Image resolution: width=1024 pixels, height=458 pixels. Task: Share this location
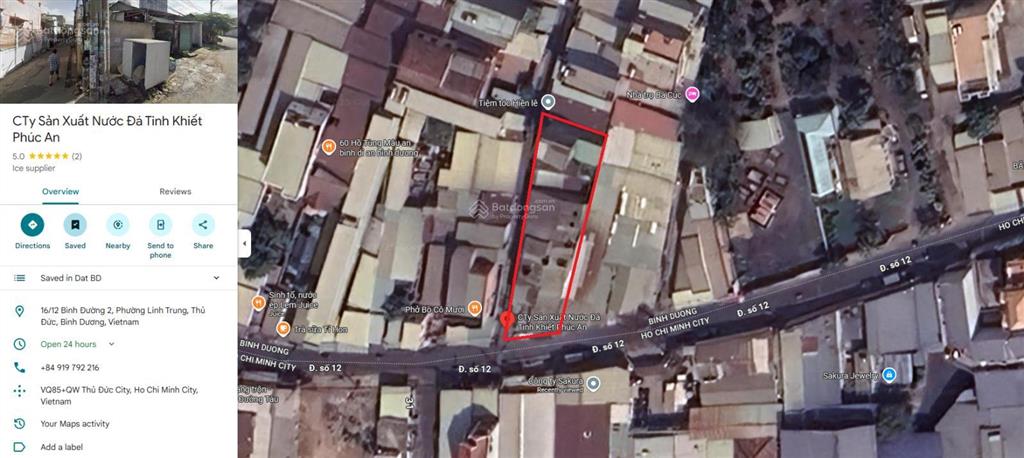pyautogui.click(x=203, y=225)
